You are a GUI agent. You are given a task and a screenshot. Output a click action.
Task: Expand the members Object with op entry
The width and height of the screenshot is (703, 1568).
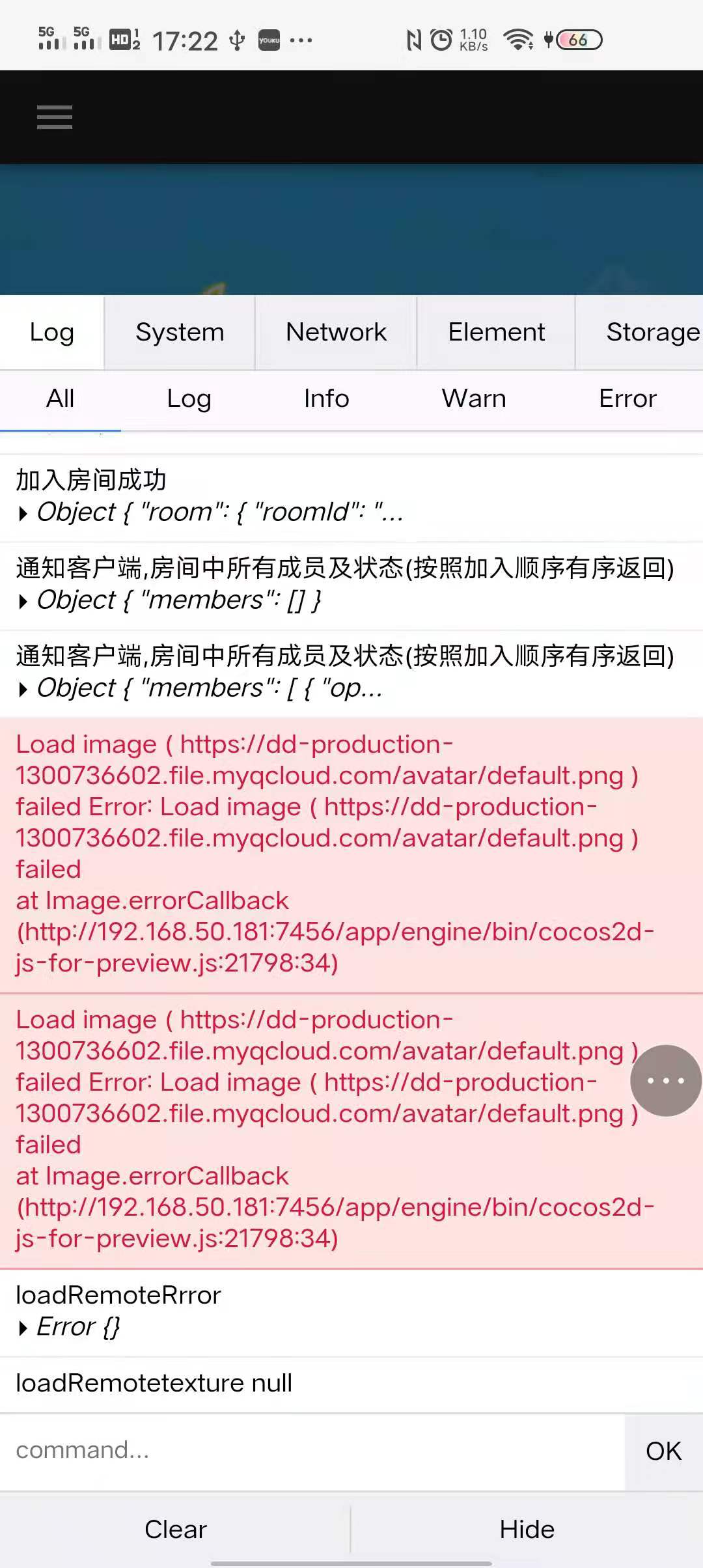(x=23, y=690)
